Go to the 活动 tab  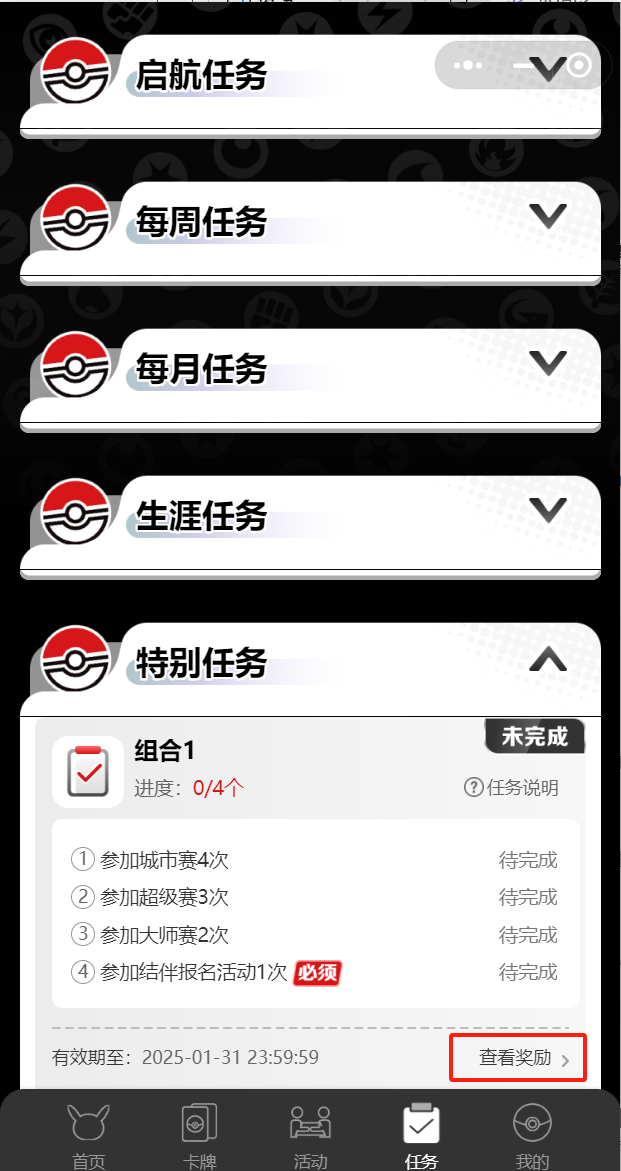(310, 1135)
